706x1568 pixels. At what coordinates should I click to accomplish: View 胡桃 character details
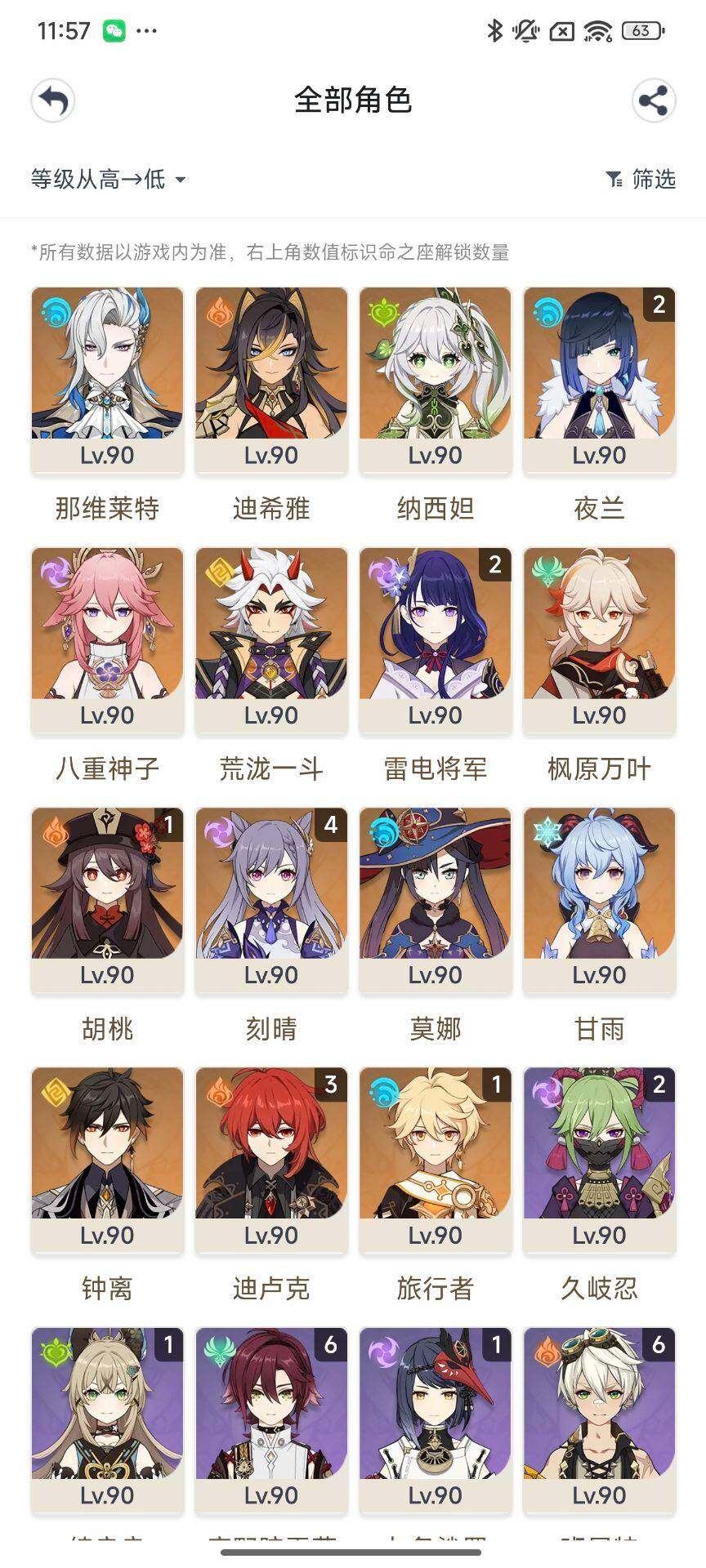point(107,899)
